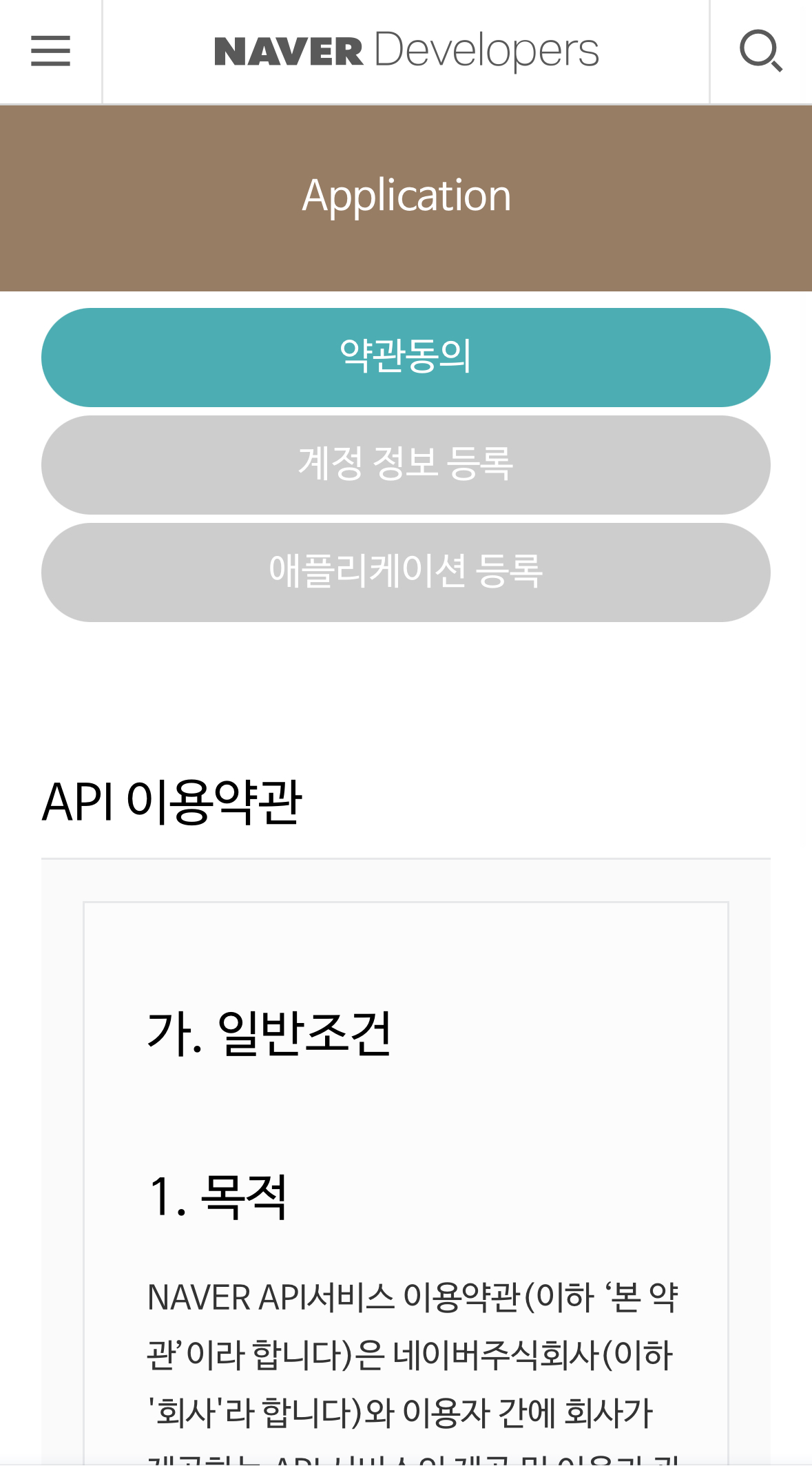This screenshot has width=812, height=1466.
Task: Select the 약관동의 step
Action: click(406, 358)
